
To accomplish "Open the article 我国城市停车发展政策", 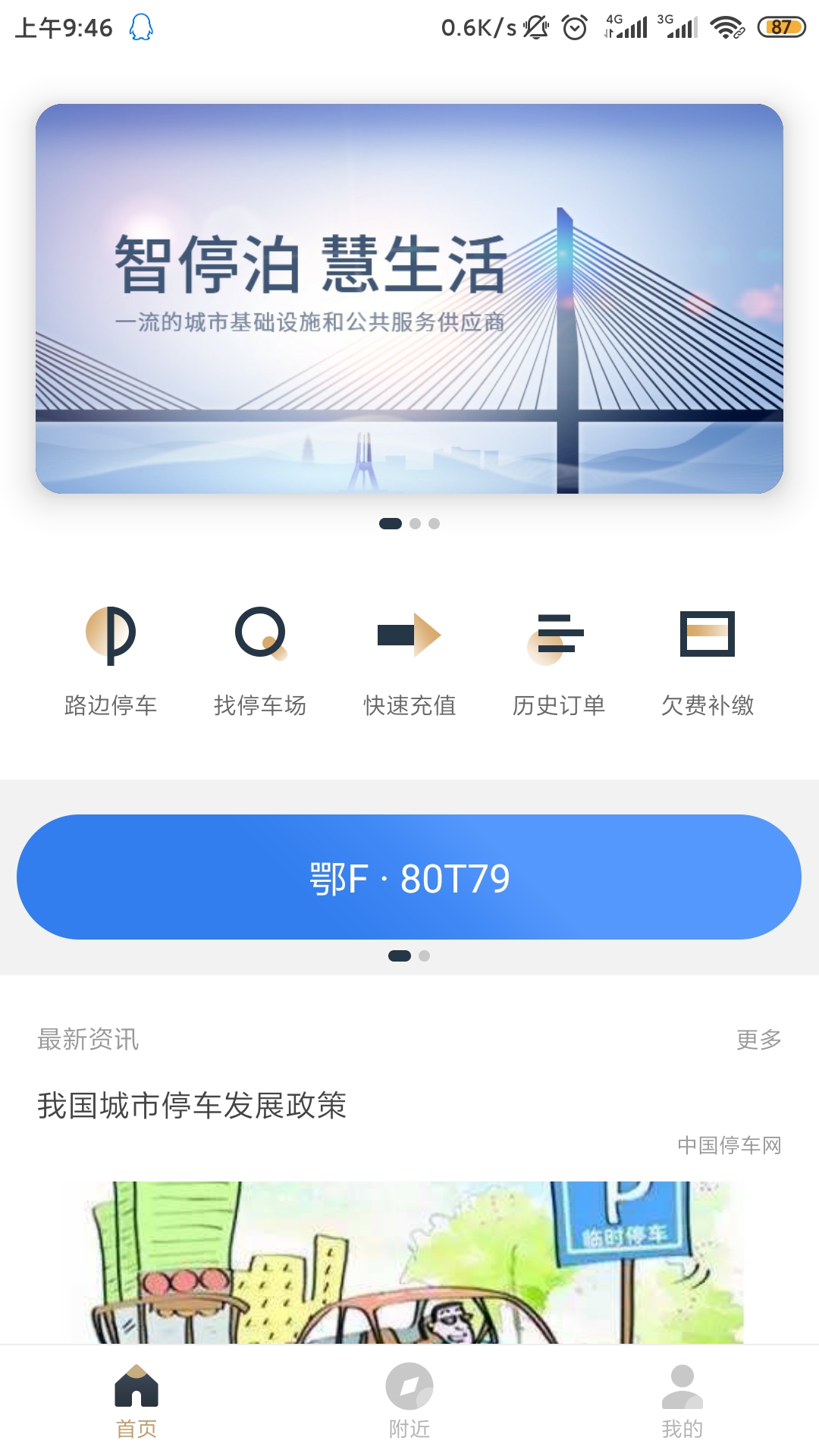I will (x=192, y=1106).
